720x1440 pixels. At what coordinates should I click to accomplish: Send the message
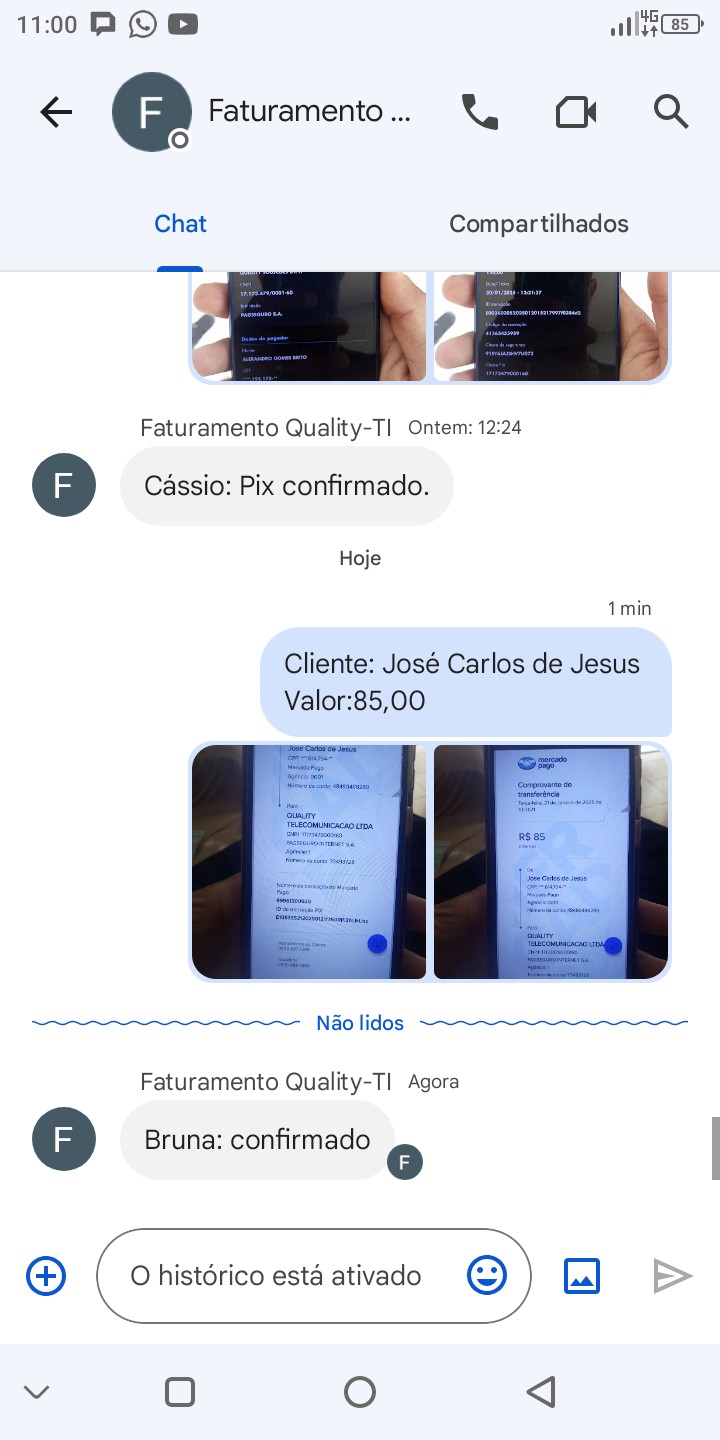pos(672,1276)
